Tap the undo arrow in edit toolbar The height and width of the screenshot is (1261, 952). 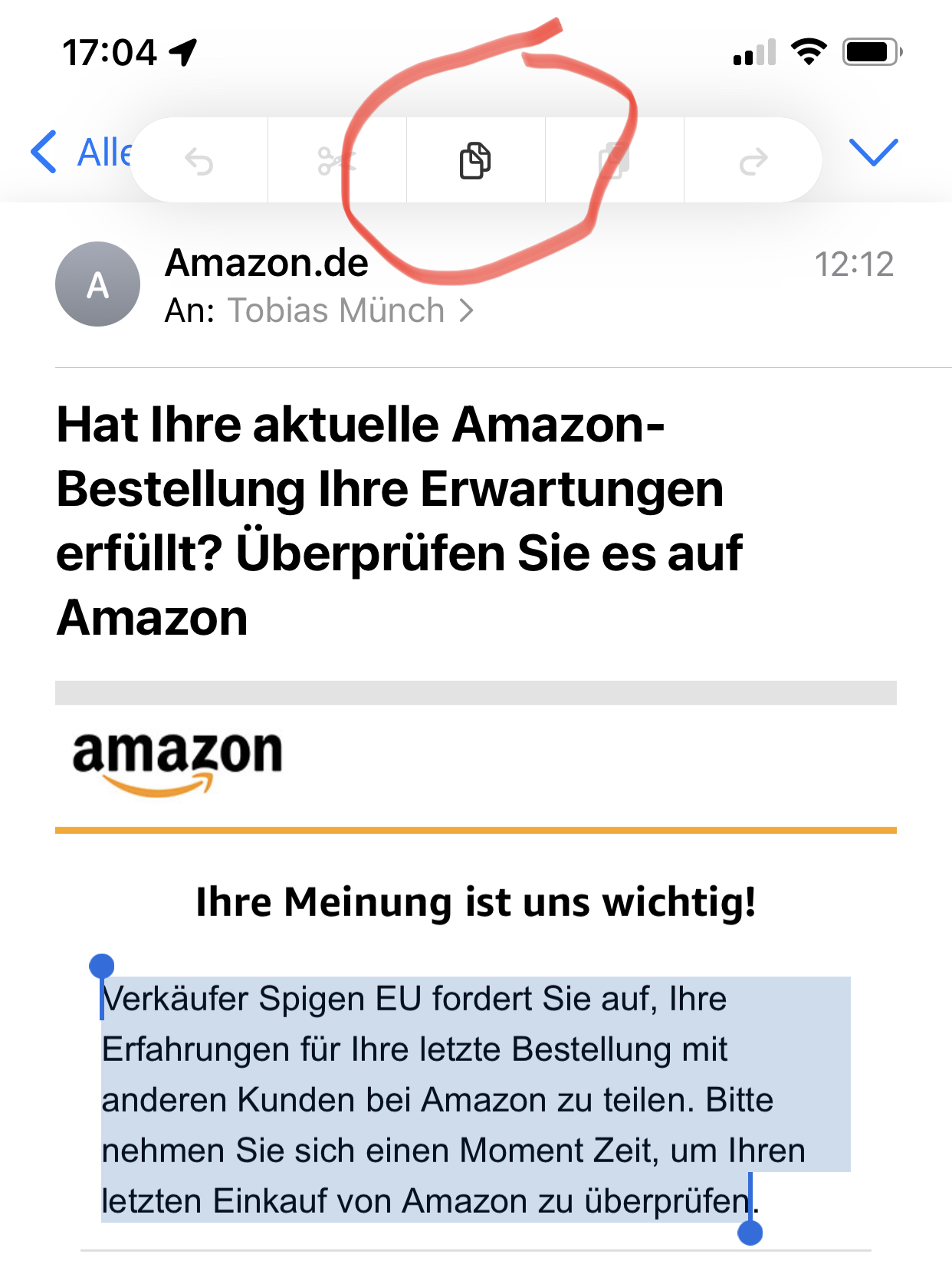(x=199, y=161)
